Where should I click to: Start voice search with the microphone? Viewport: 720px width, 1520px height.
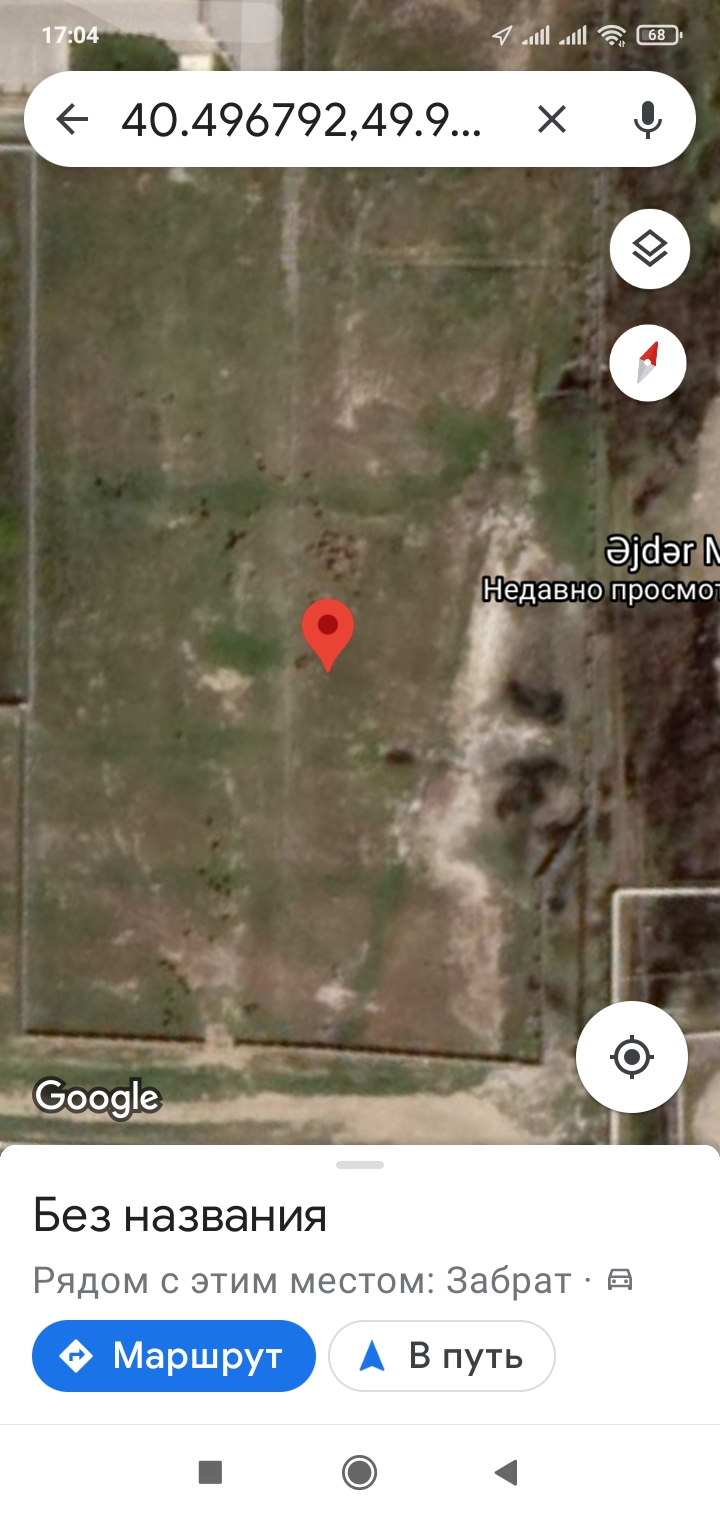648,120
